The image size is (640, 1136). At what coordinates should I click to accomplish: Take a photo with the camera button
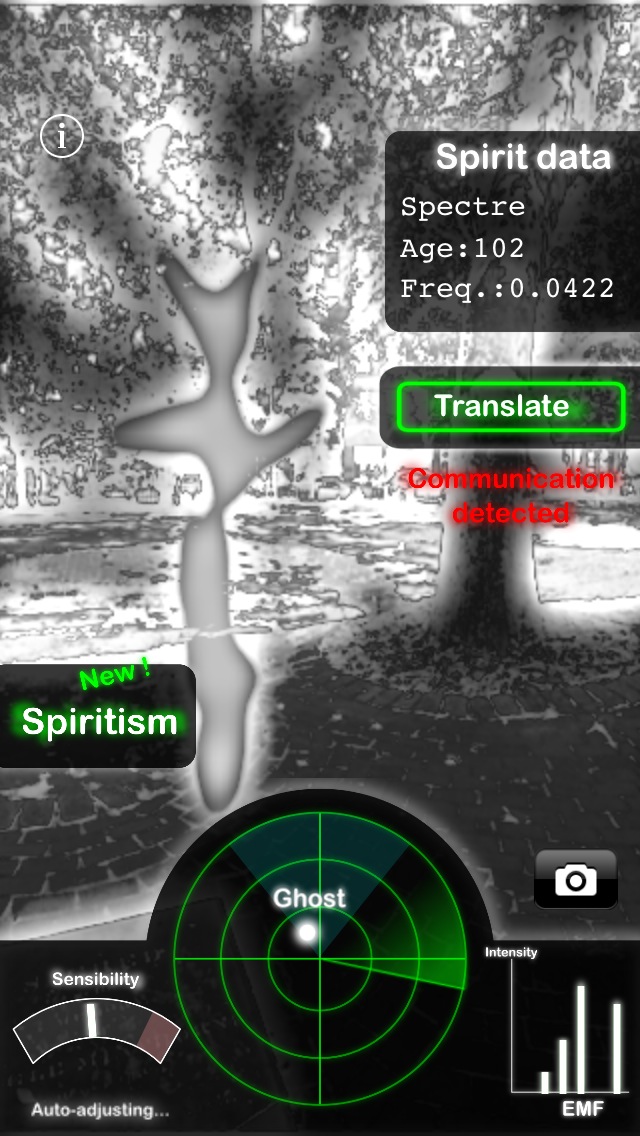pos(576,880)
